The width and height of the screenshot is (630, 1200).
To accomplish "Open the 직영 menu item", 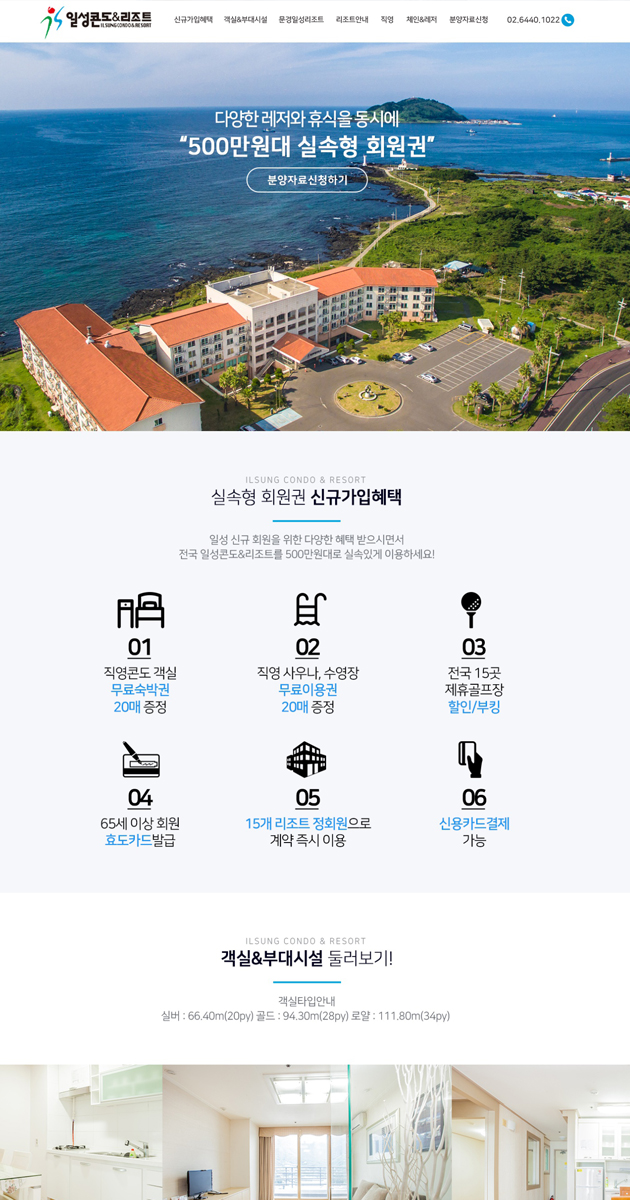I will (387, 20).
